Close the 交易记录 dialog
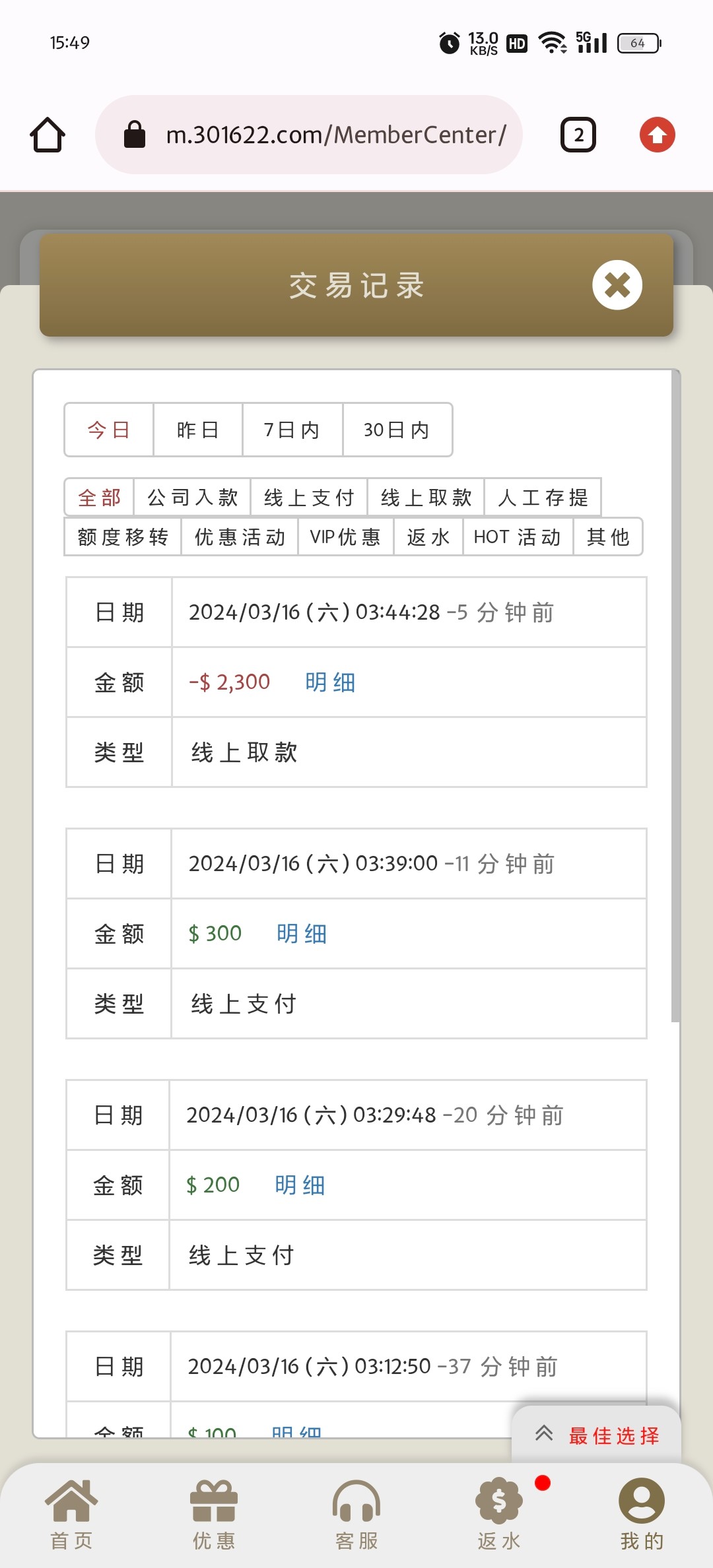 (x=617, y=285)
